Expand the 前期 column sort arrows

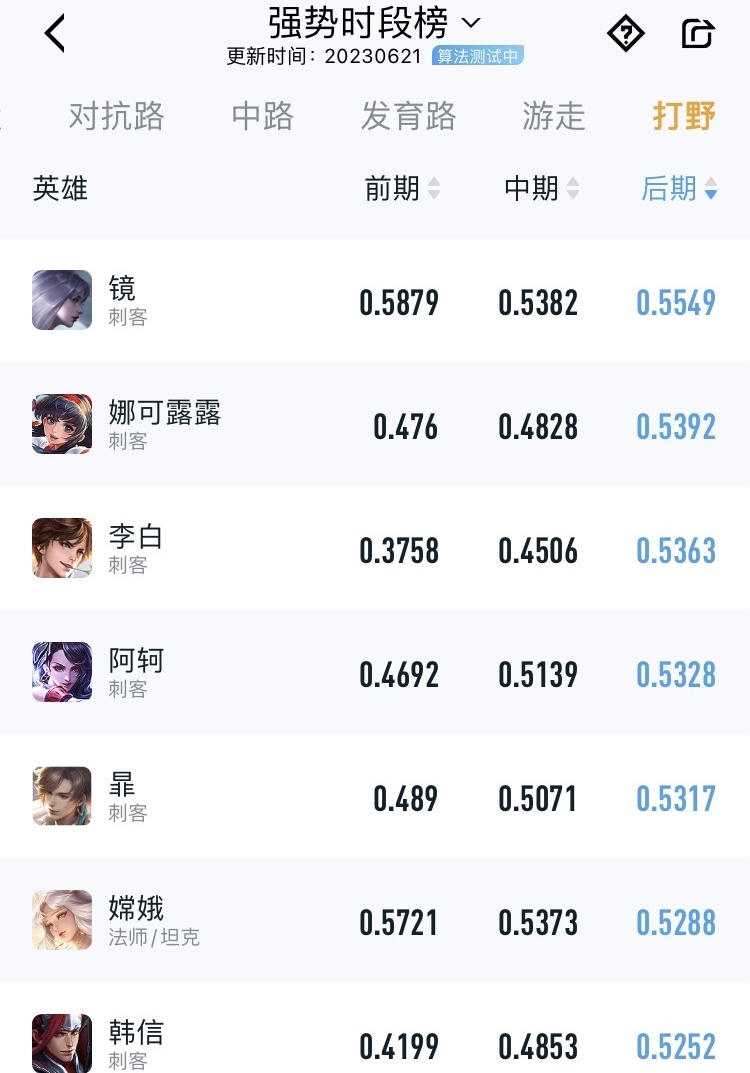tap(434, 189)
